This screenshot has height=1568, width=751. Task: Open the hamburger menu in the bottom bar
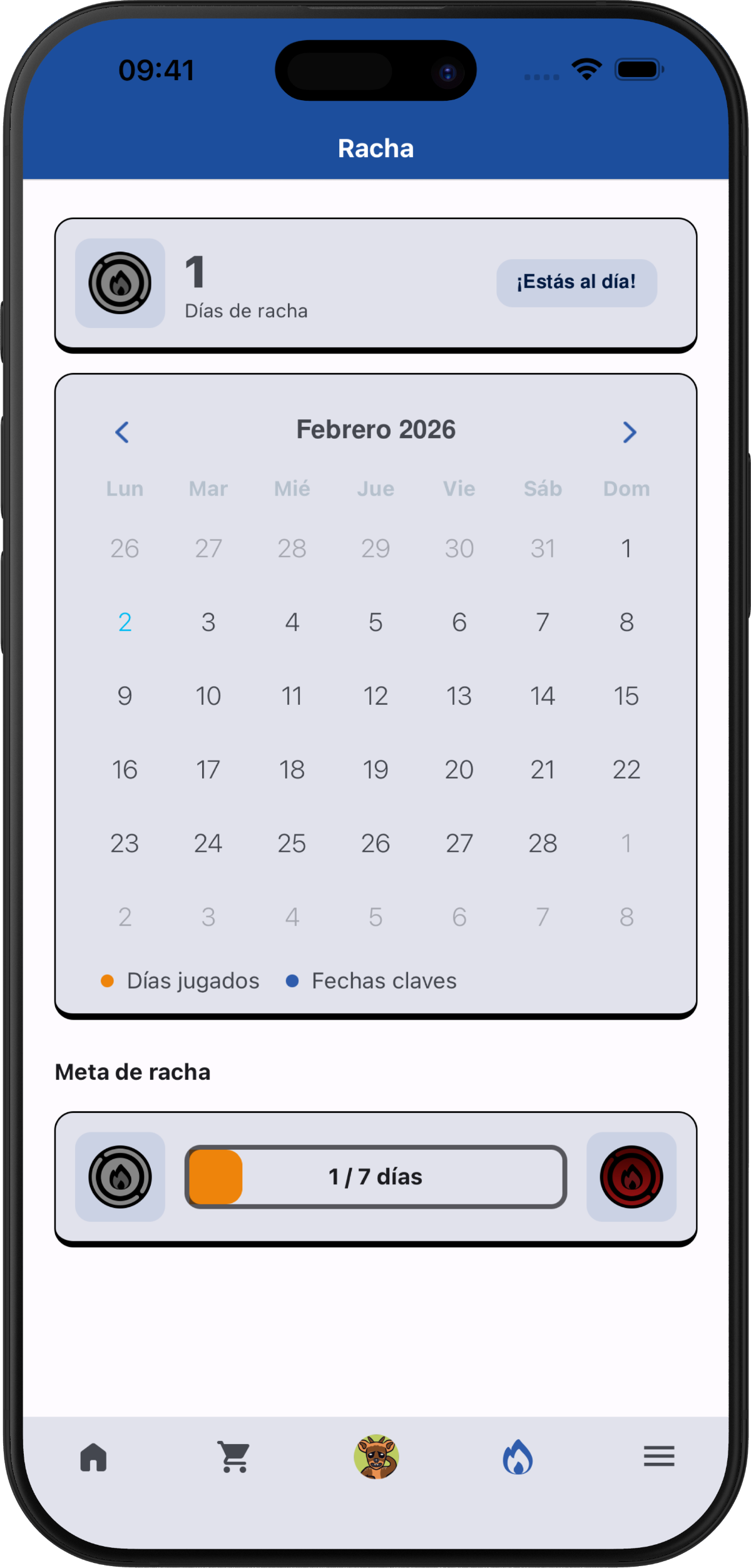659,1458
